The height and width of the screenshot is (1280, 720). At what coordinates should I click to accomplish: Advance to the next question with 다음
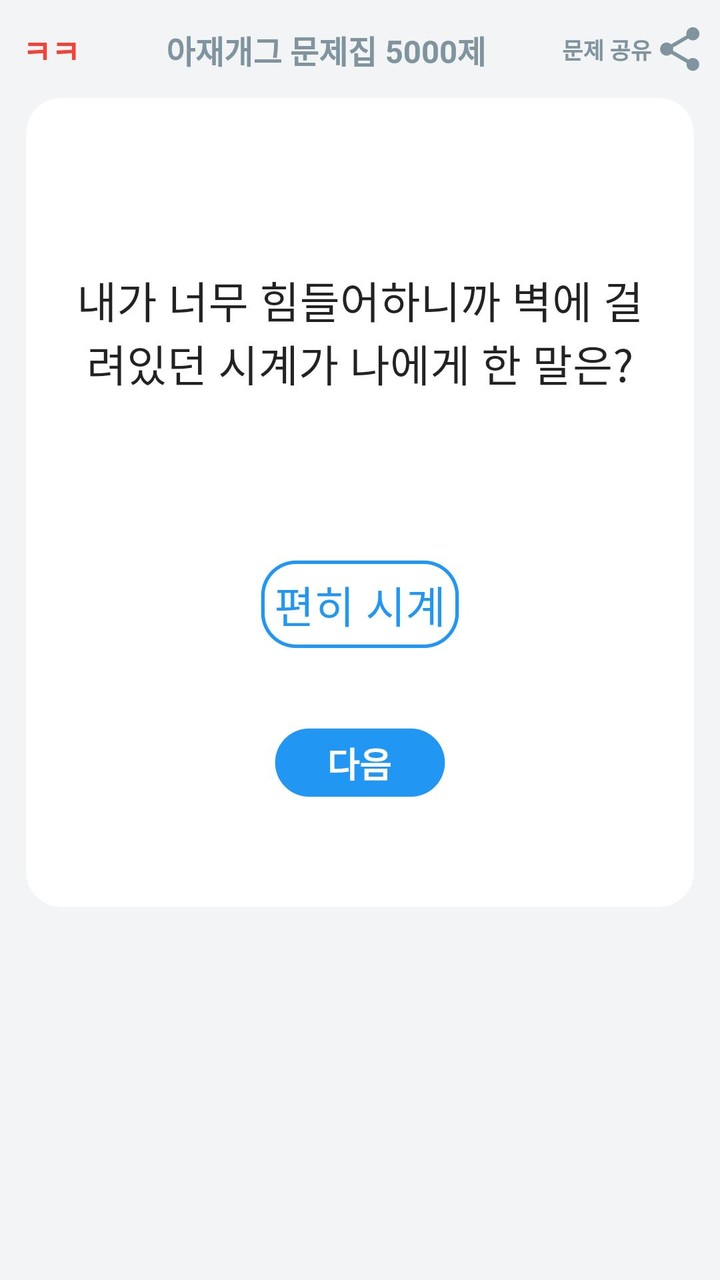pyautogui.click(x=360, y=762)
